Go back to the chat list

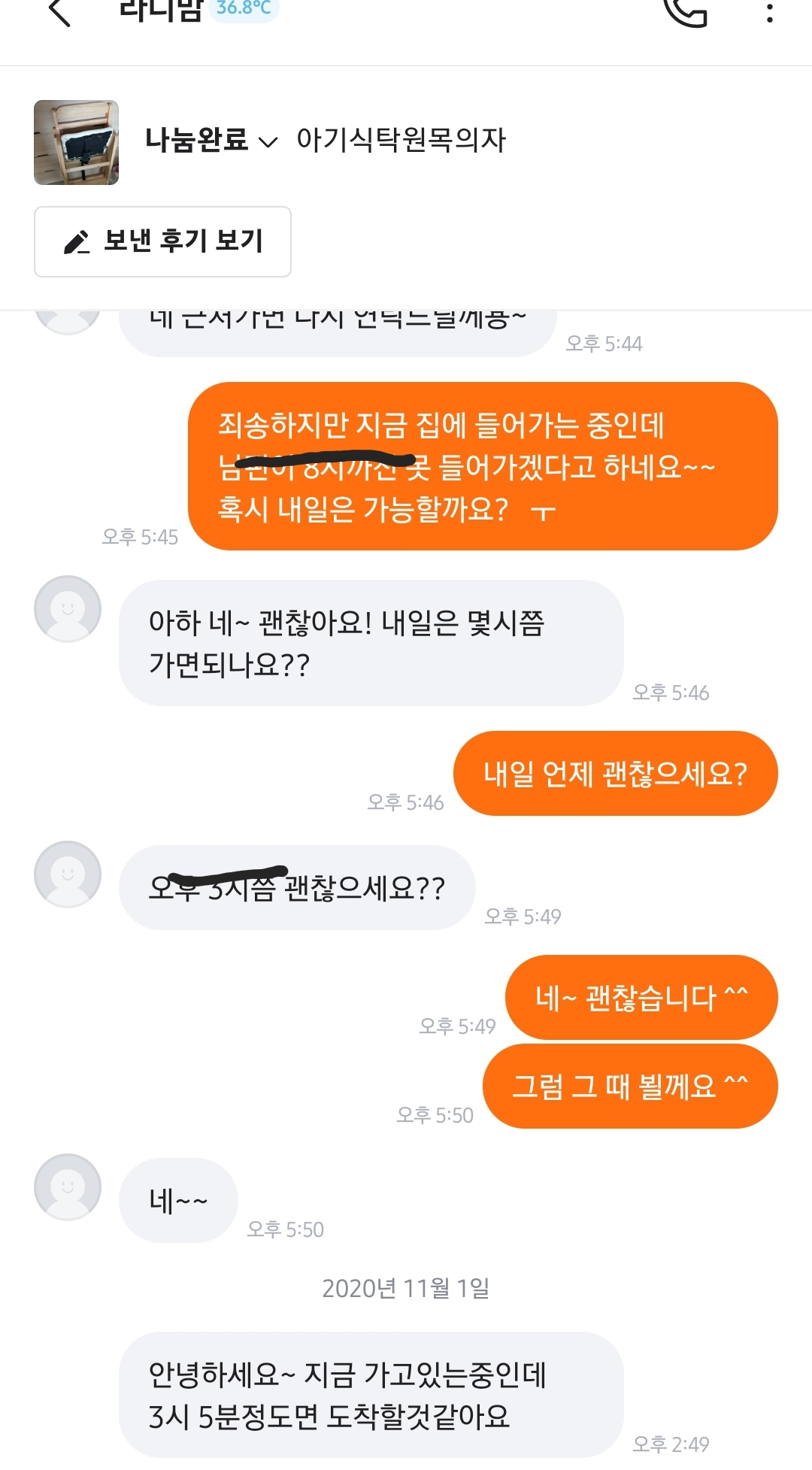point(59,12)
